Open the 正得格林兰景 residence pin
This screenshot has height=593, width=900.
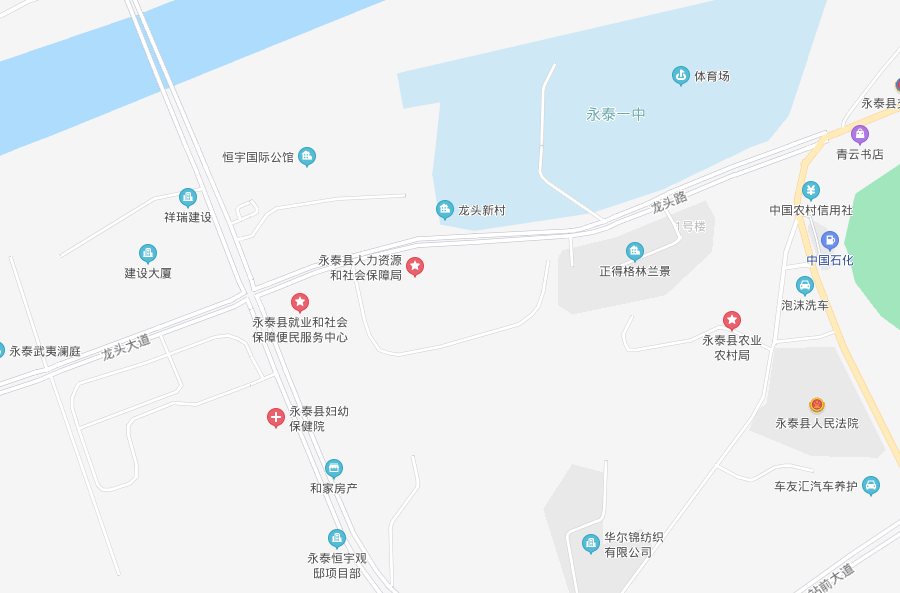634,251
